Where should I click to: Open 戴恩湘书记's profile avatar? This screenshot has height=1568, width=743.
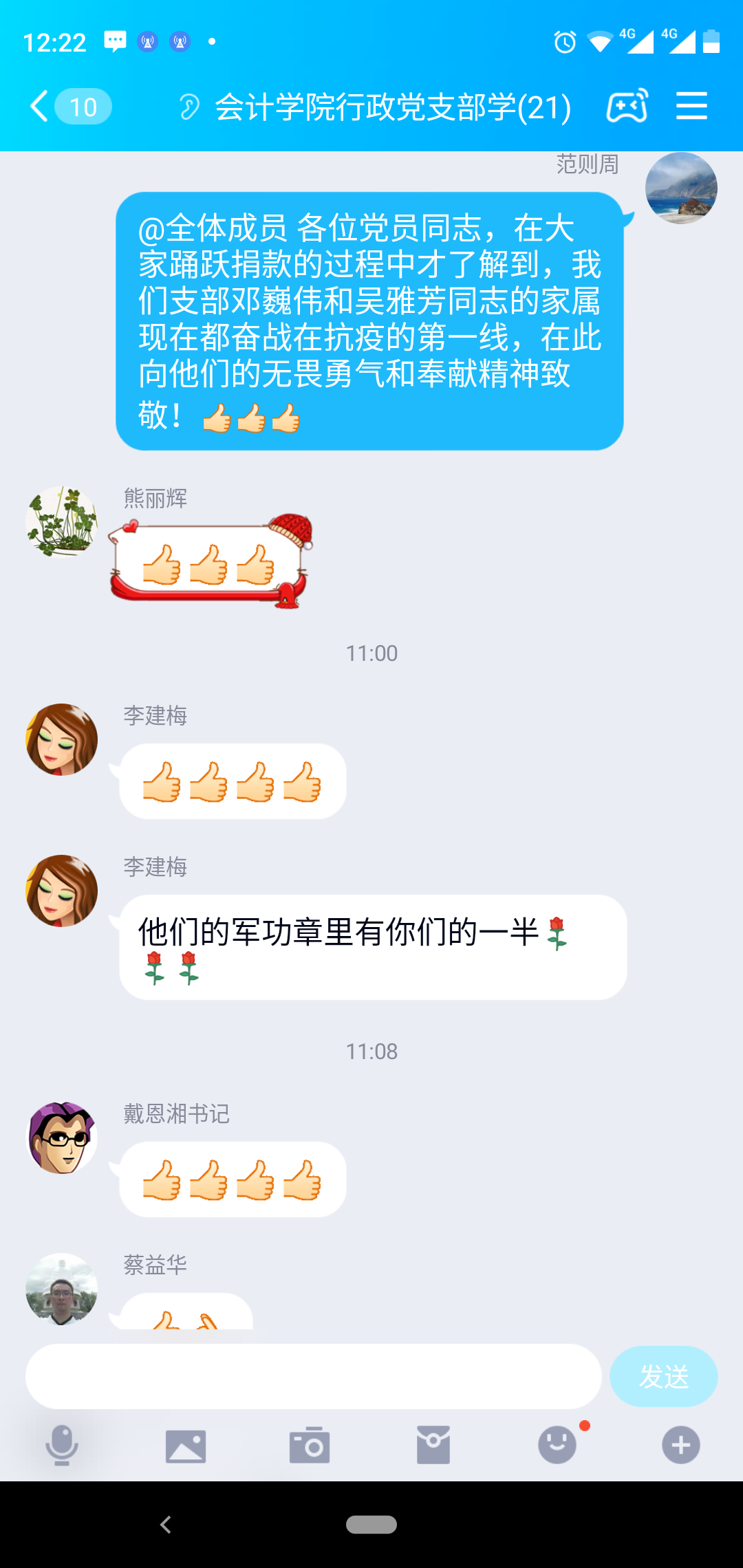point(61,1136)
